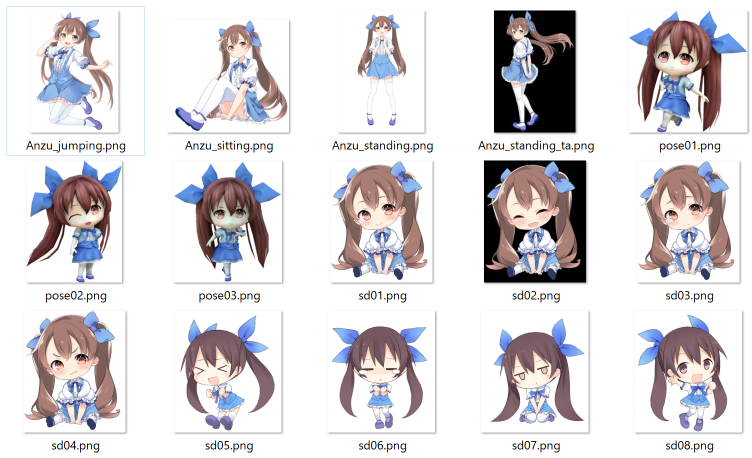Select pose01.png thumbnail

(690, 72)
